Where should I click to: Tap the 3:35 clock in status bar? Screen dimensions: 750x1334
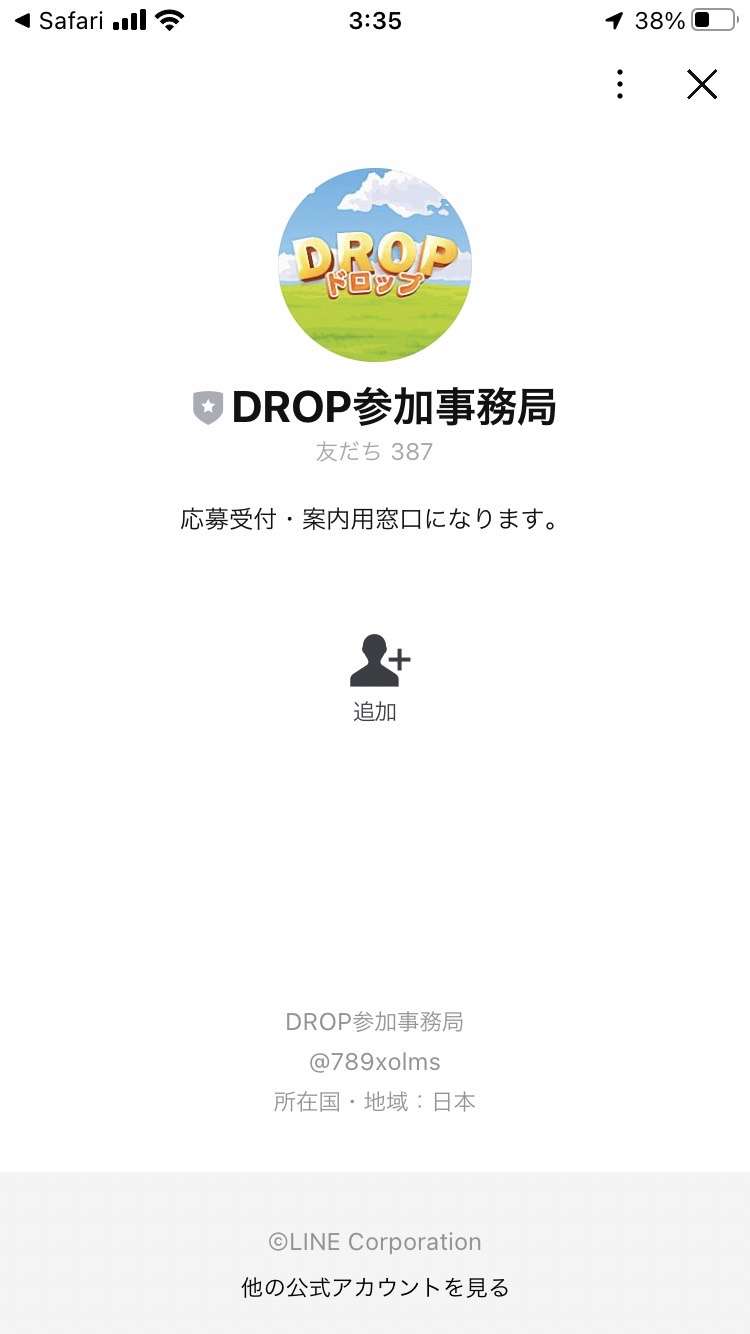(375, 20)
